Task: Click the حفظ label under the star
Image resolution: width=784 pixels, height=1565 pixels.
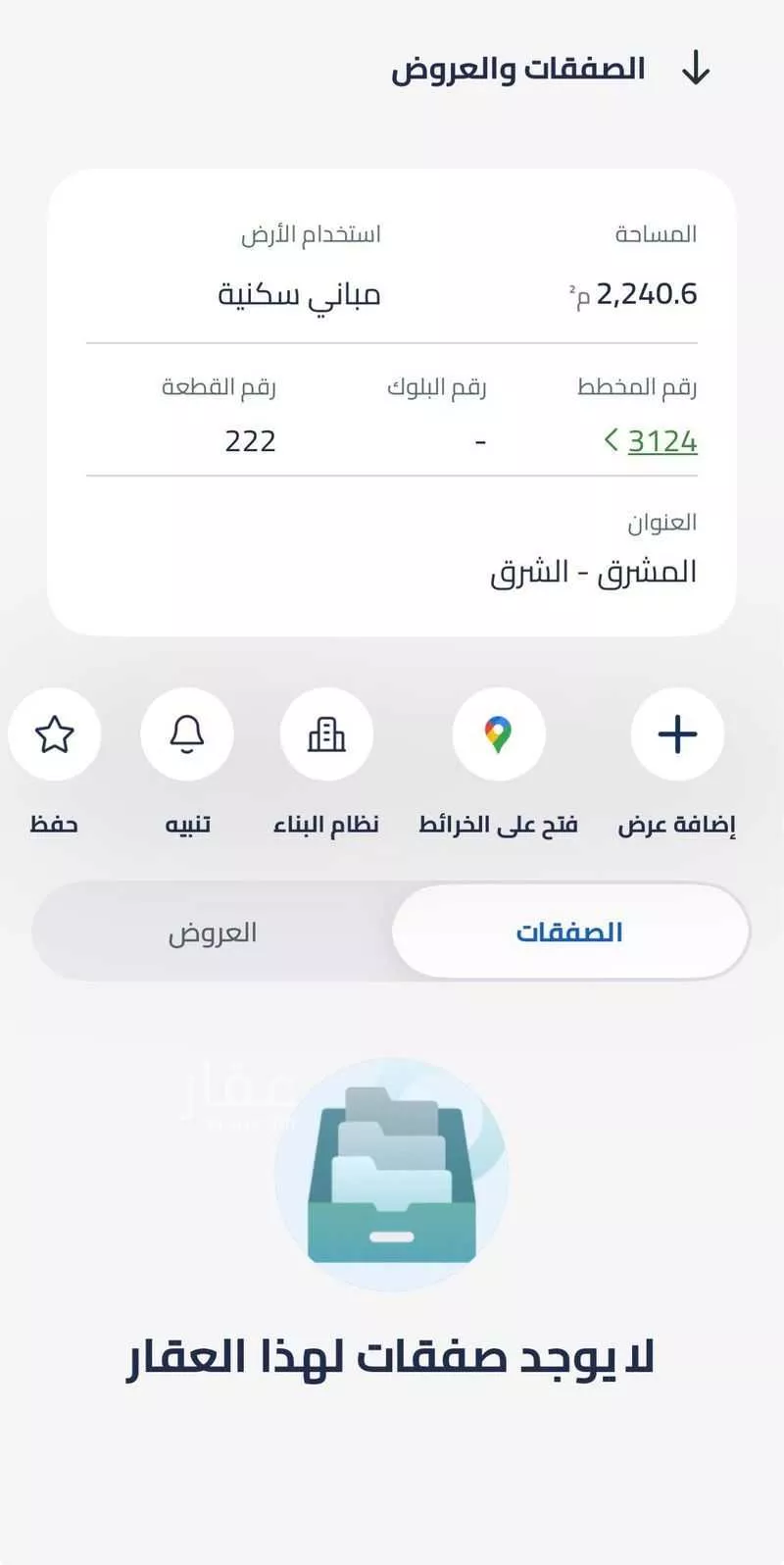Action: [55, 824]
